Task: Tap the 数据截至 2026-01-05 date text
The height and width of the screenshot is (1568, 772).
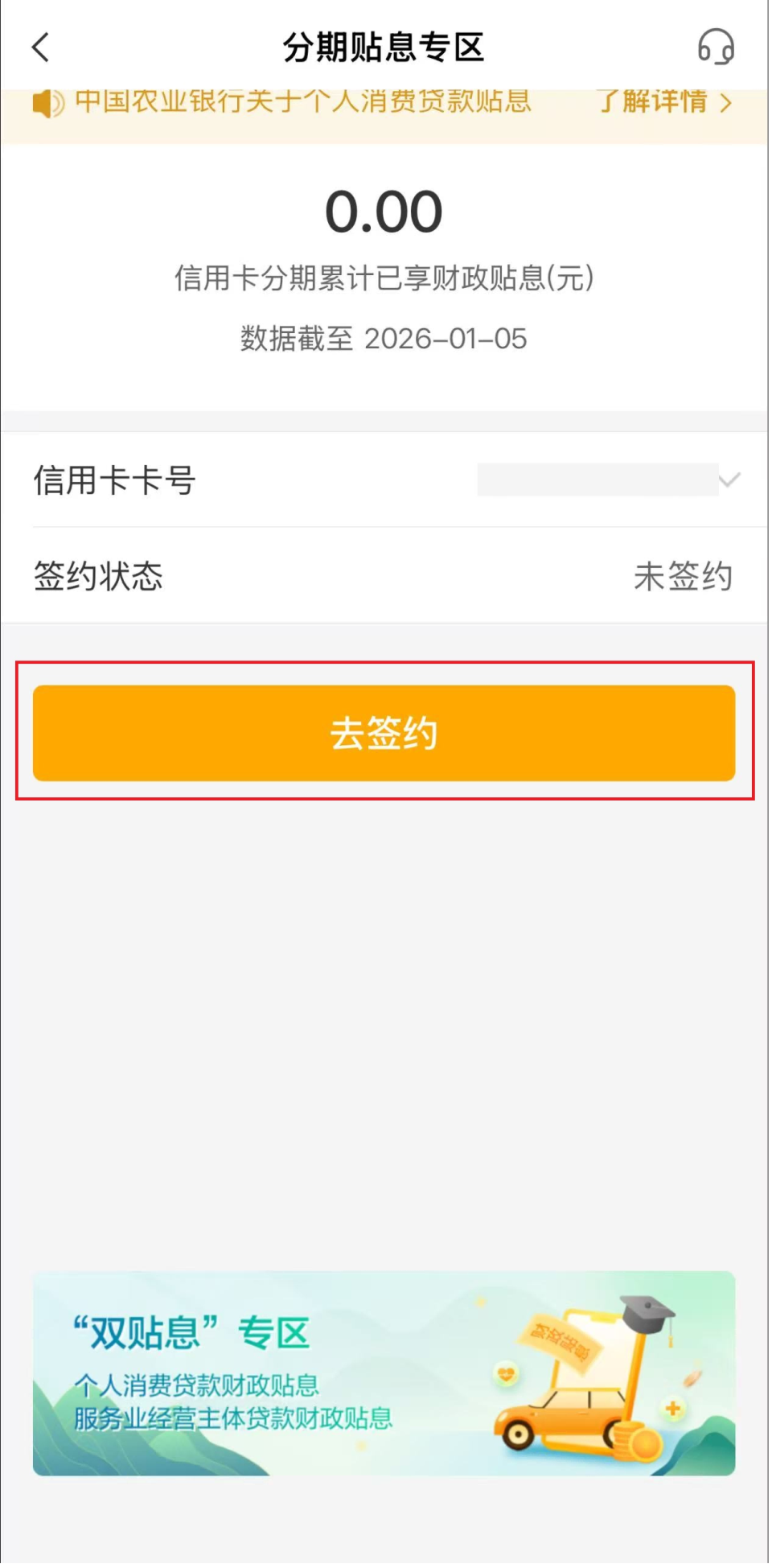Action: click(x=384, y=339)
